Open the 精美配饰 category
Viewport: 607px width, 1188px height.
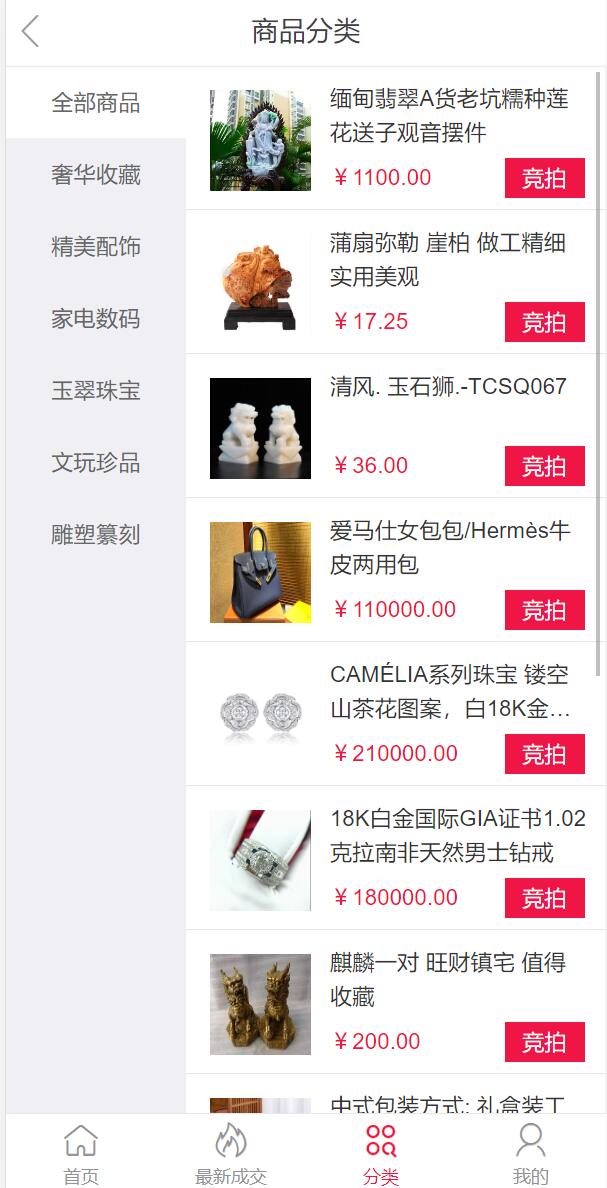96,247
